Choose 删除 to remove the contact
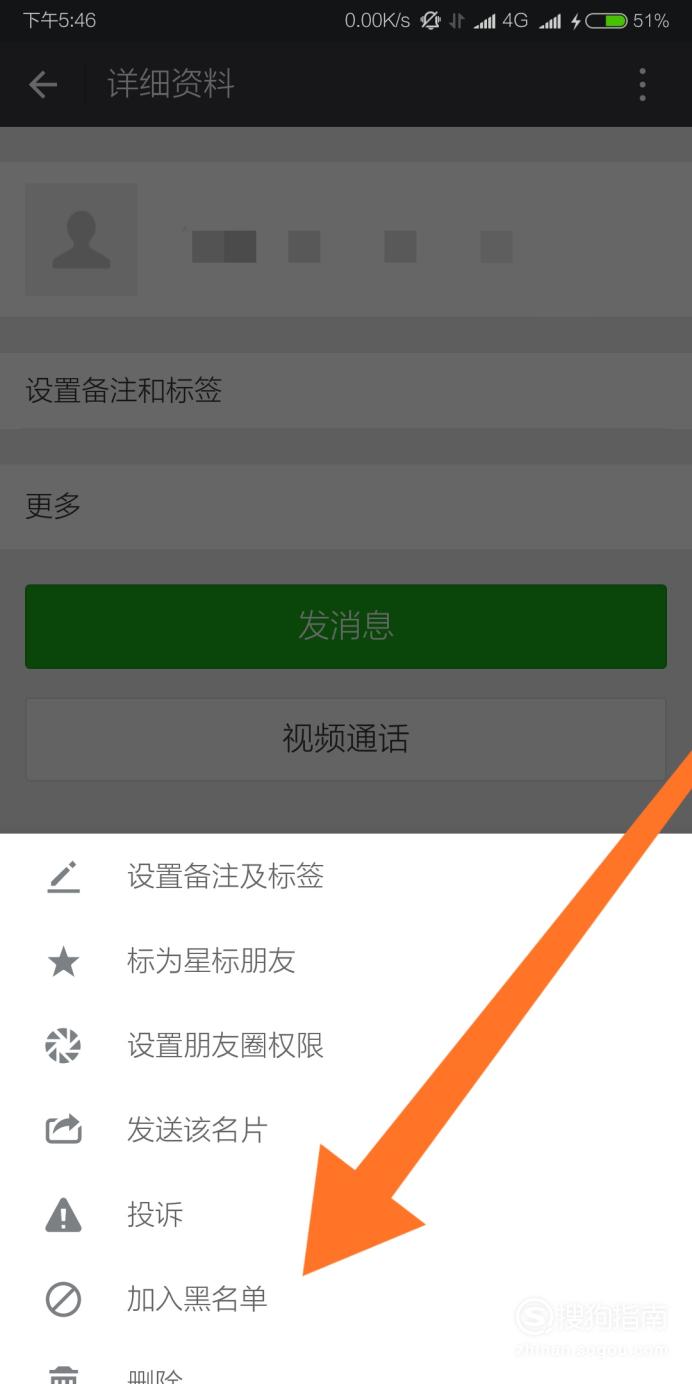Image resolution: width=692 pixels, height=1384 pixels. 155,1376
